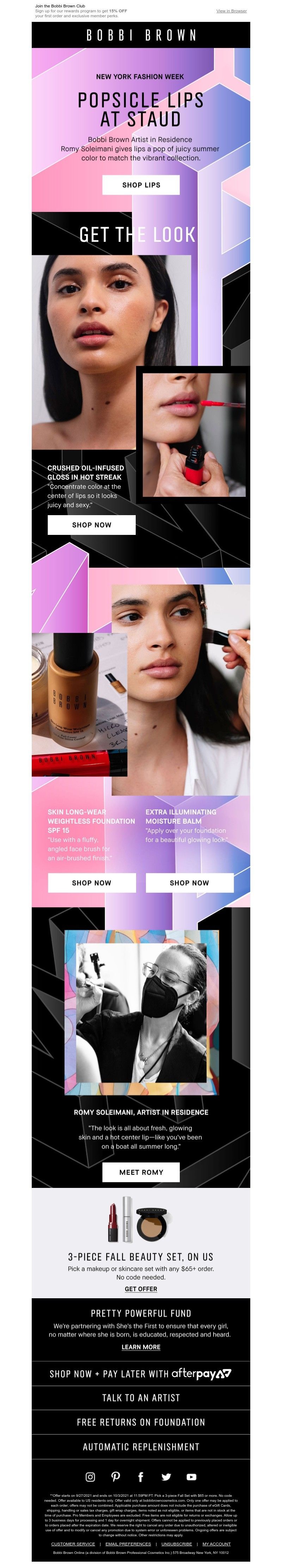
Task: Tap the Unsubscribe link
Action: (x=177, y=1544)
